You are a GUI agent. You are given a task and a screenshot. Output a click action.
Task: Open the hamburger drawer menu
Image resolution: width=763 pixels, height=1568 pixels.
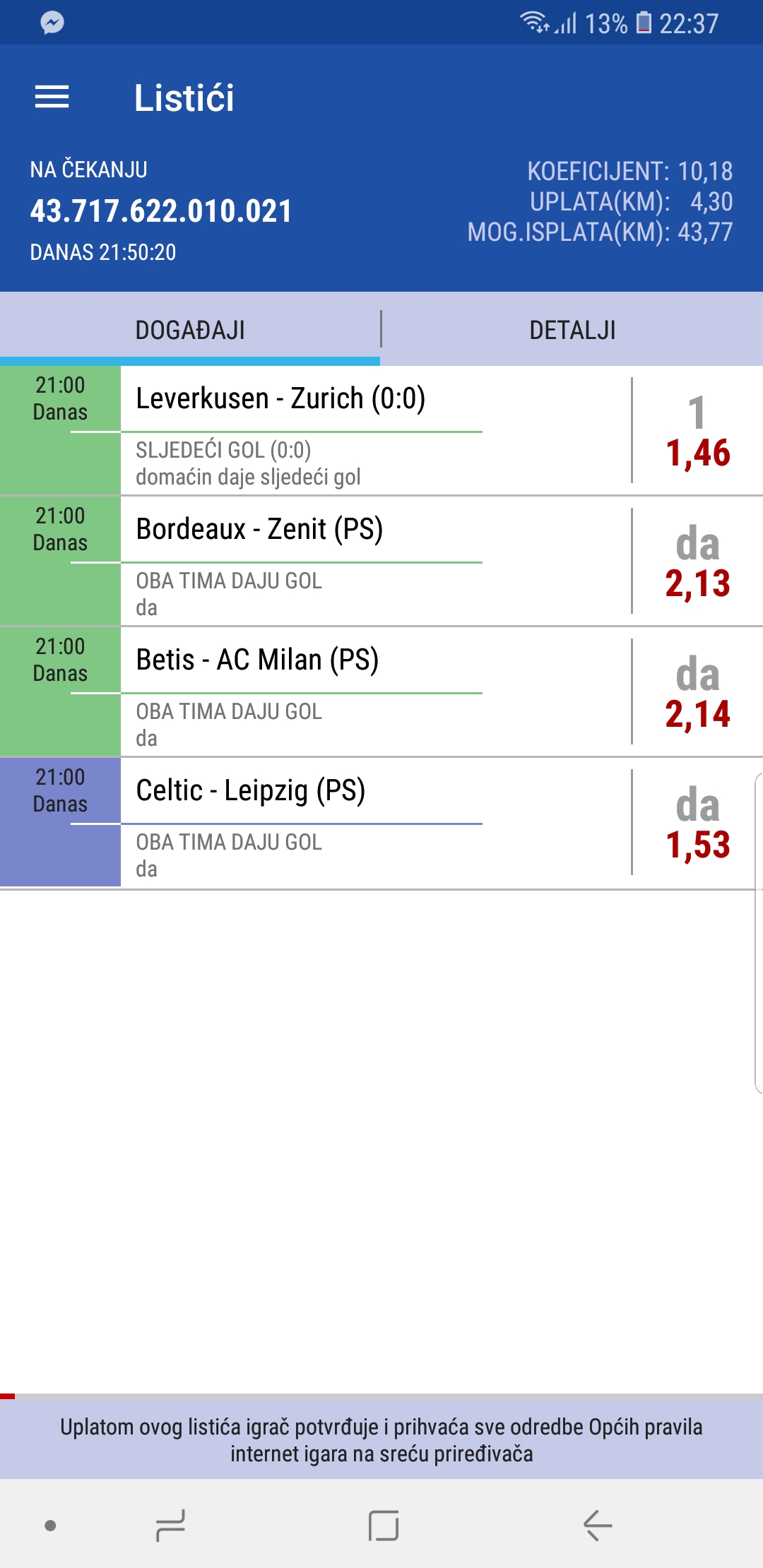tap(52, 97)
